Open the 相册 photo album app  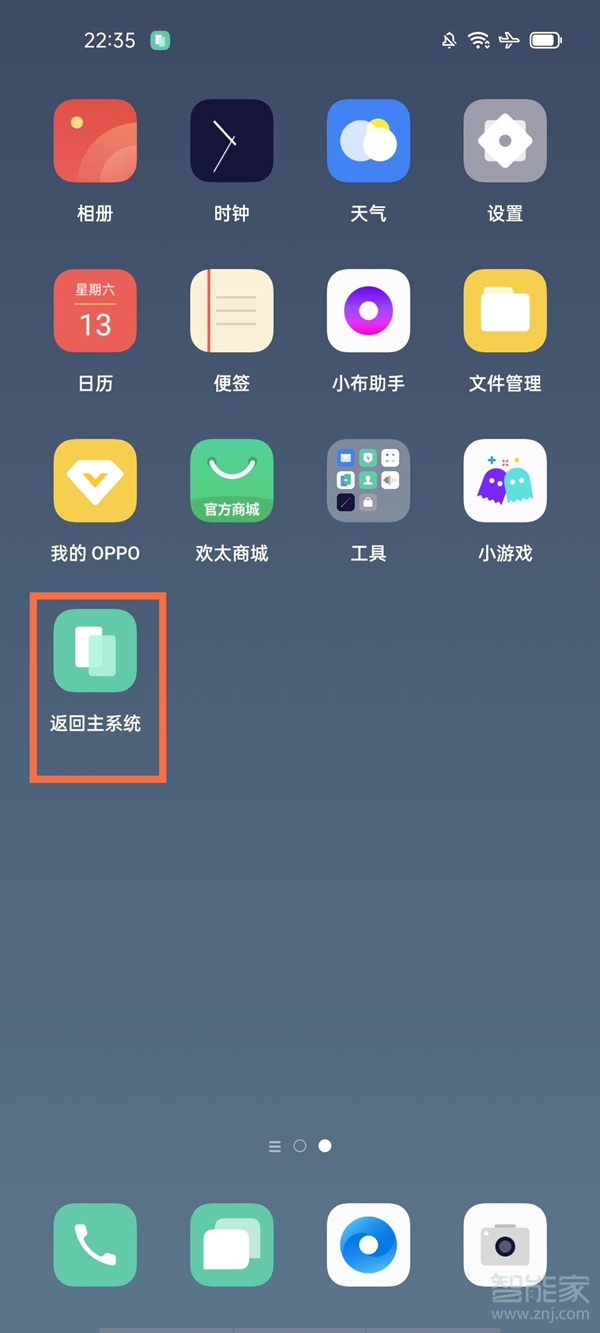tap(95, 140)
